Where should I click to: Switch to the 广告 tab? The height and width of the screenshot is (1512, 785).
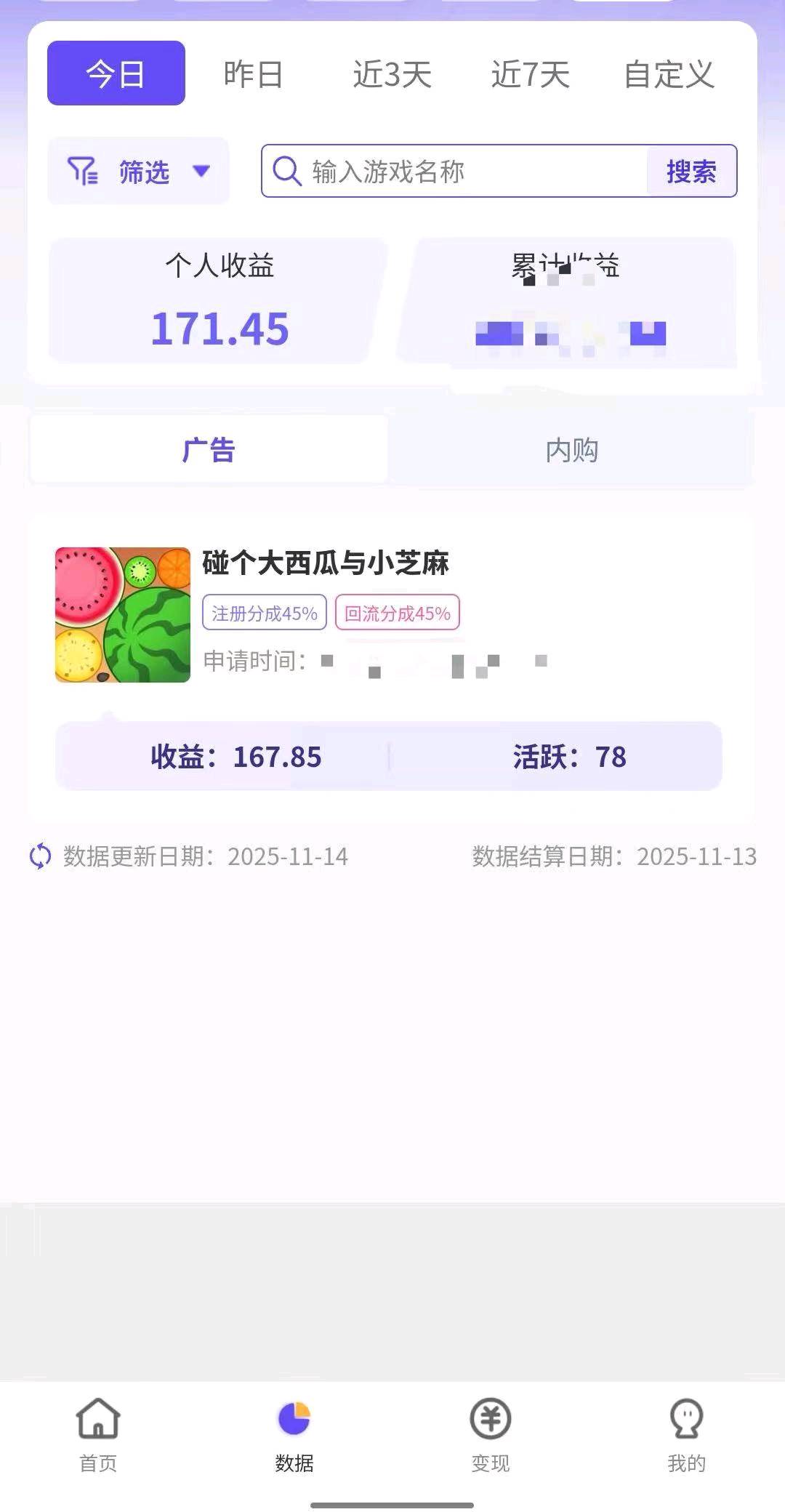coord(209,451)
